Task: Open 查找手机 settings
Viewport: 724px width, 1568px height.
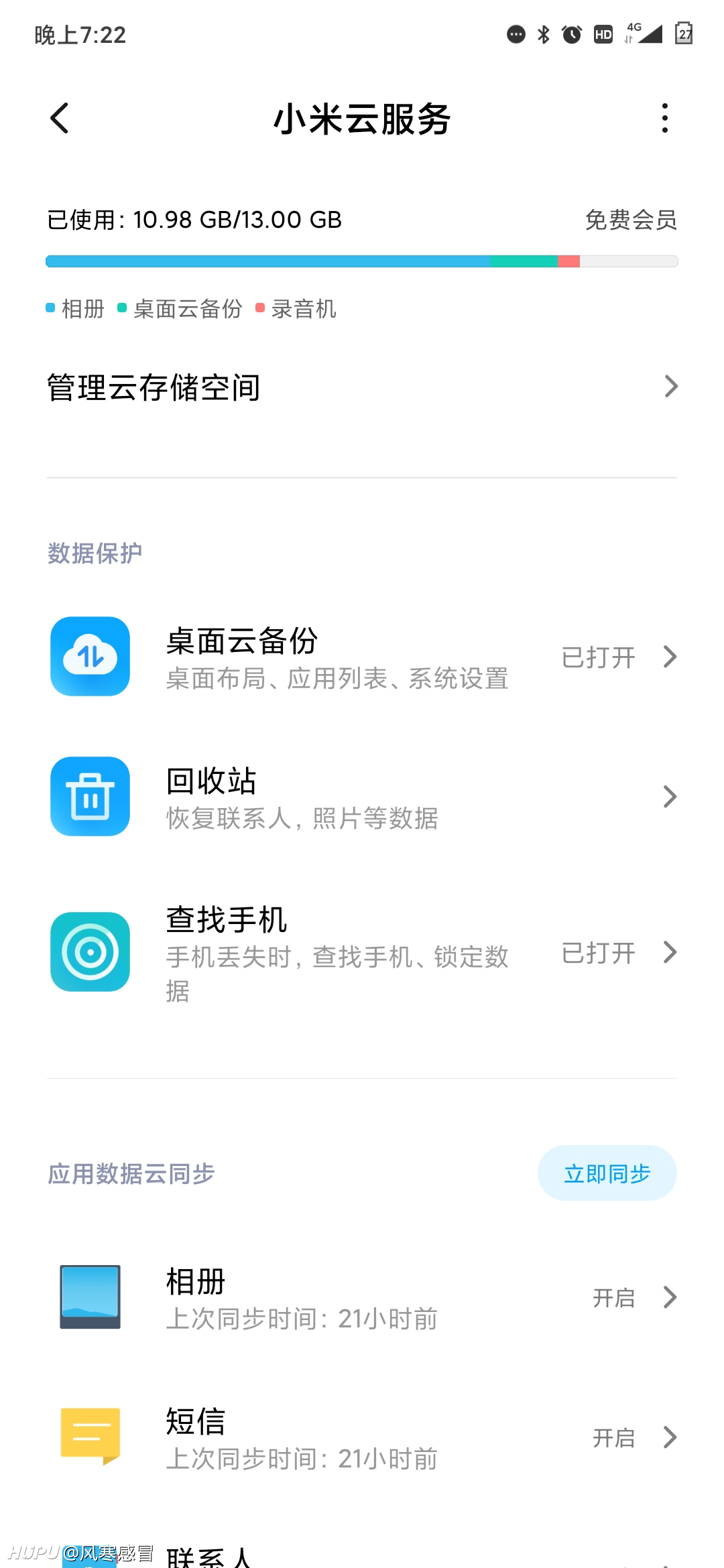Action: pyautogui.click(x=362, y=952)
